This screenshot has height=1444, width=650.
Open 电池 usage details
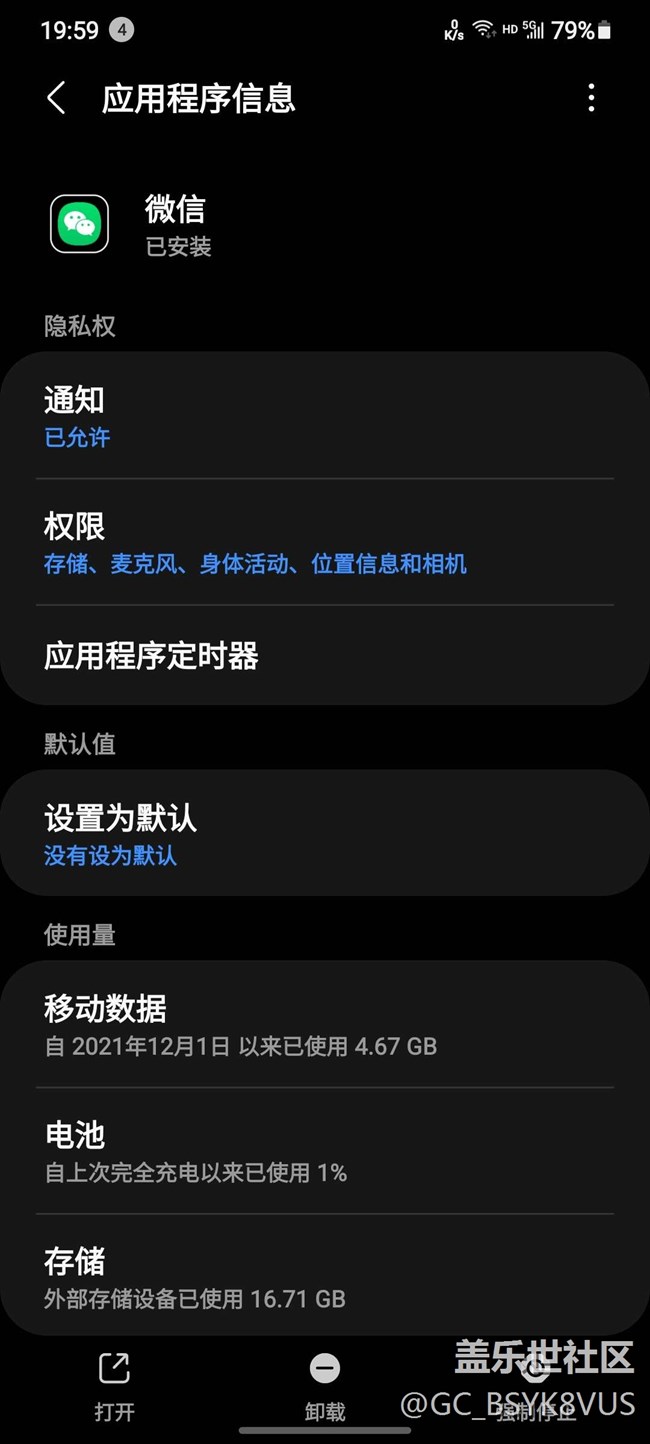(325, 1151)
